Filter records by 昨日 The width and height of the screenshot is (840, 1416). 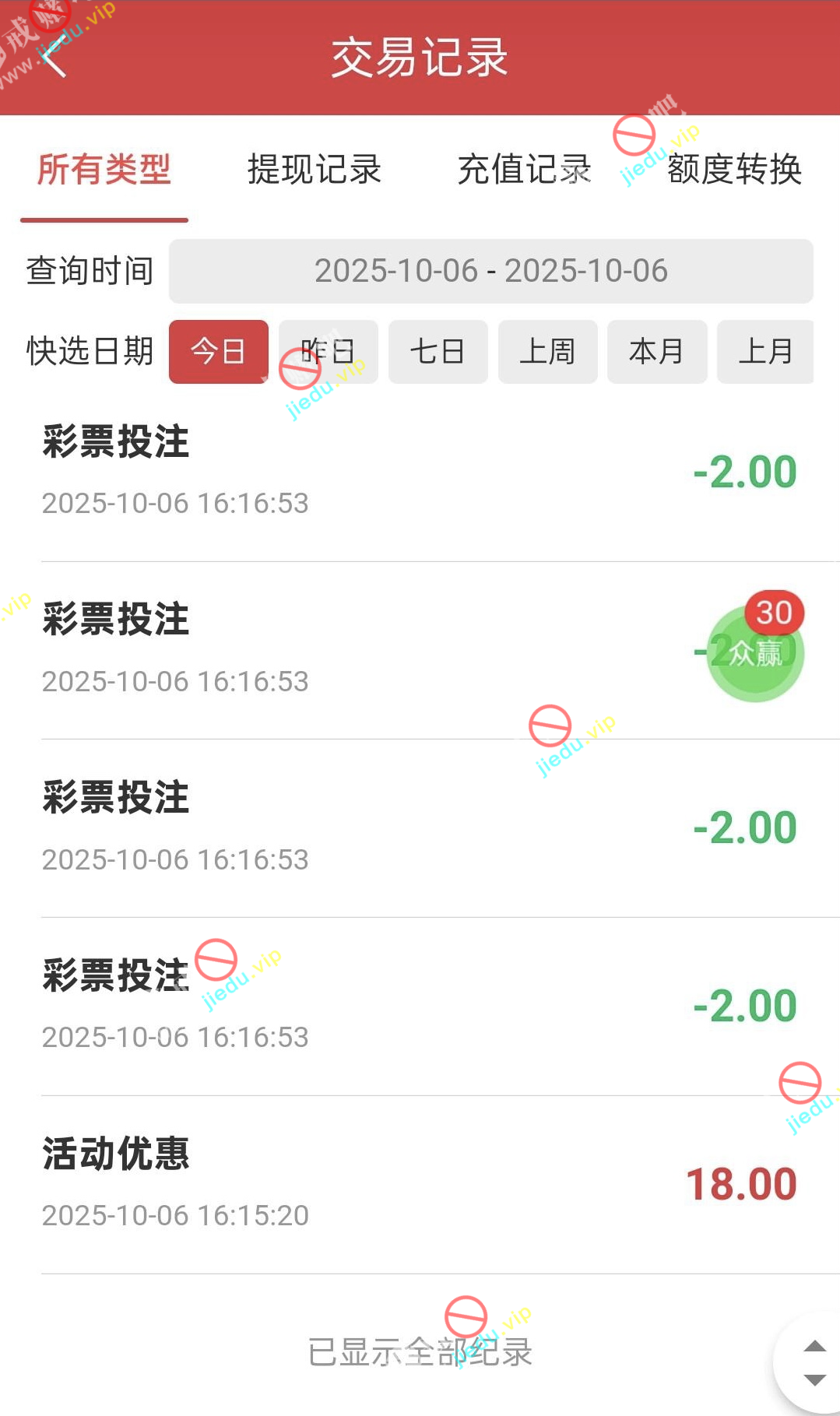pos(329,352)
